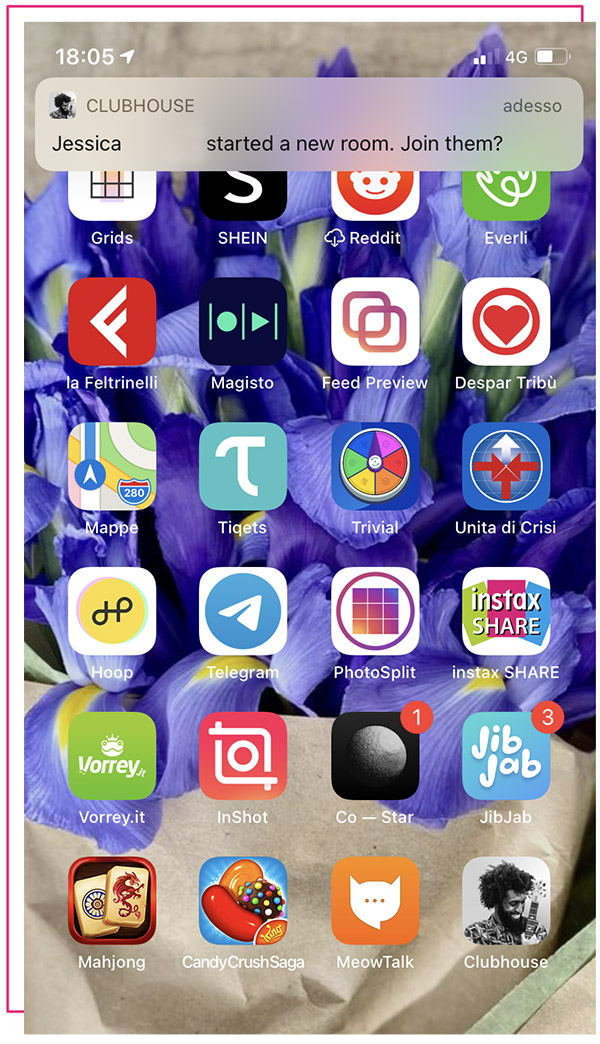
Task: Open the PhotoSplit app
Action: point(375,611)
